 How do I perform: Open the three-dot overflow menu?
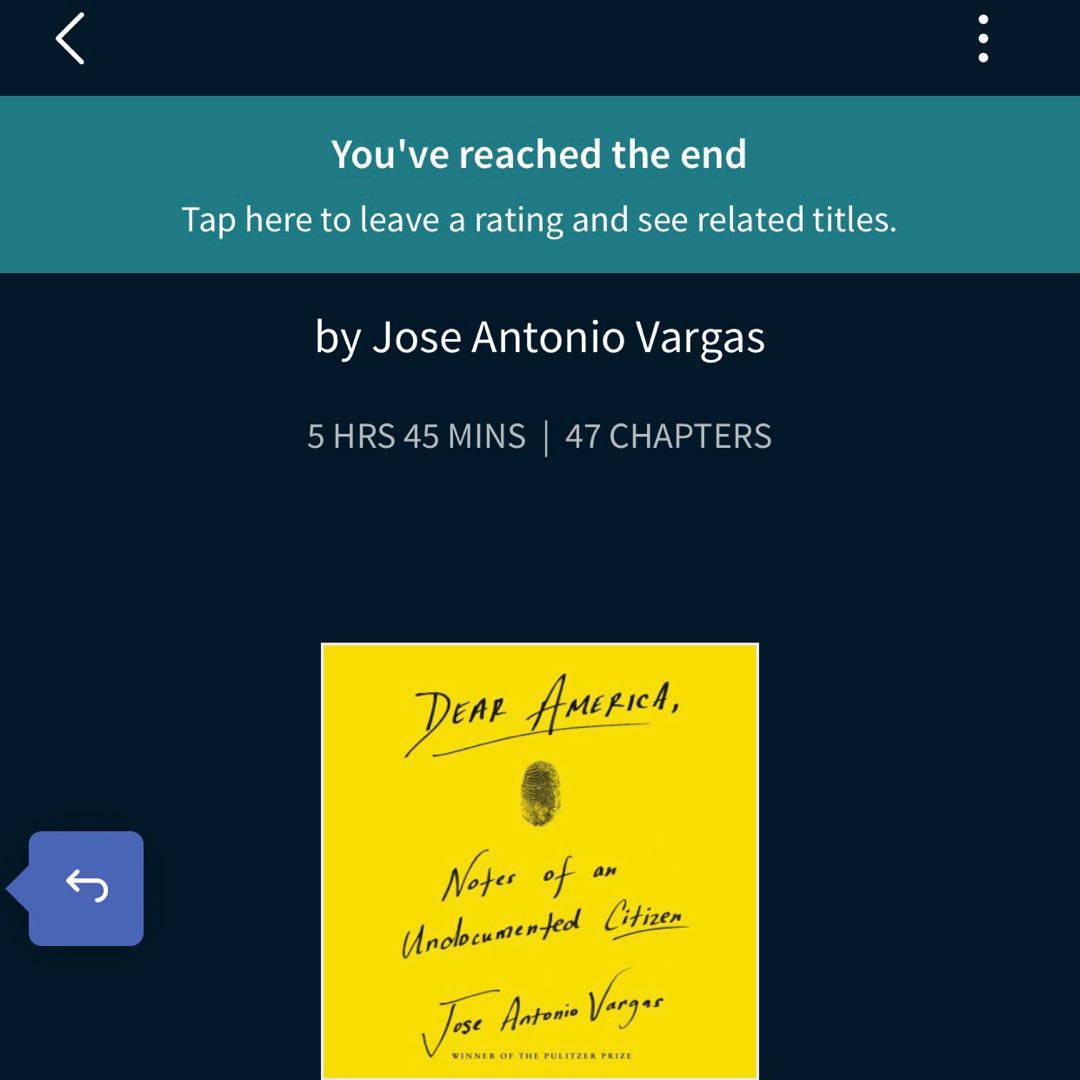click(x=983, y=40)
